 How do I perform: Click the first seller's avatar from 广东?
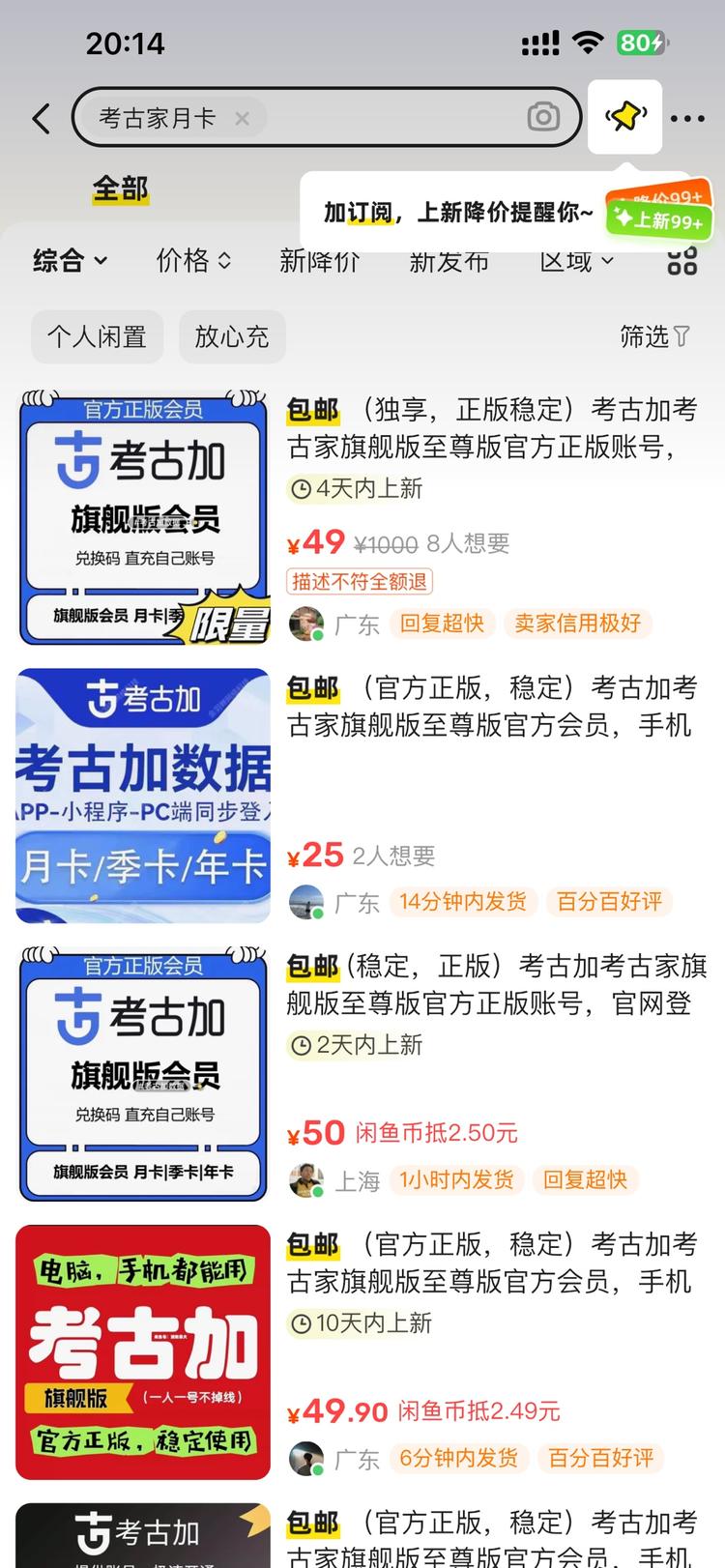pos(307,624)
